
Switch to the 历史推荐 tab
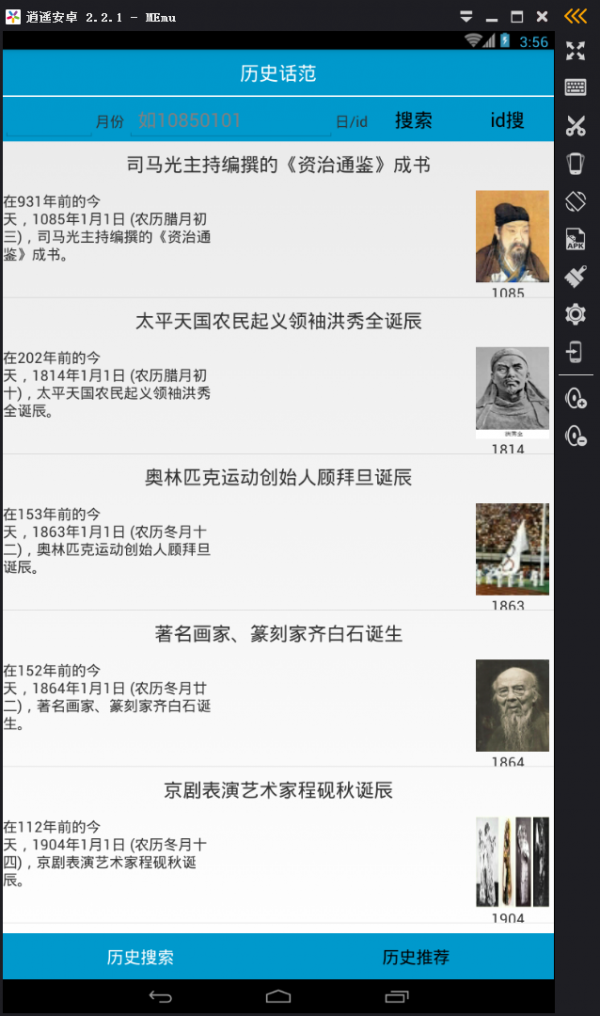click(416, 957)
